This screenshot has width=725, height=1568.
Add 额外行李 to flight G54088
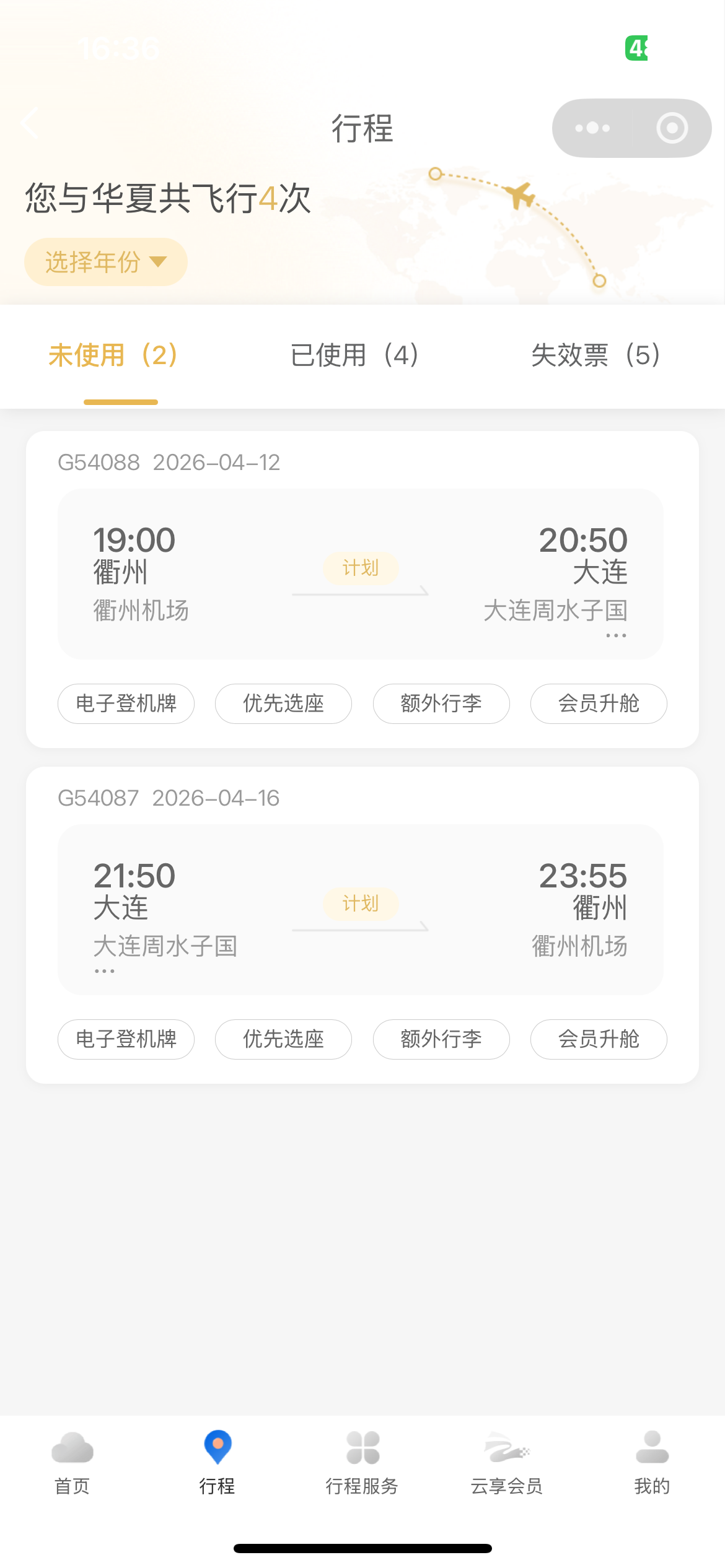pos(441,703)
